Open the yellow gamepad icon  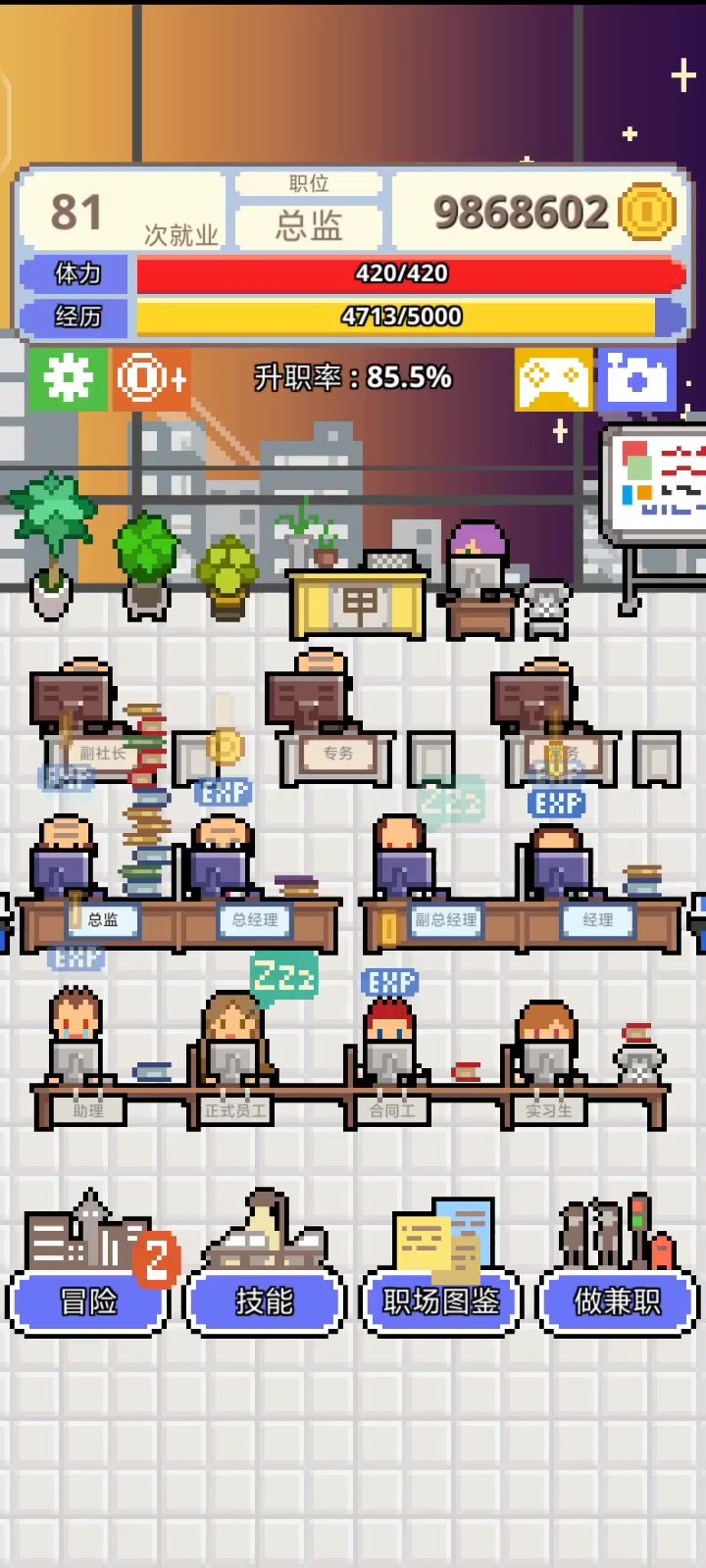point(554,378)
